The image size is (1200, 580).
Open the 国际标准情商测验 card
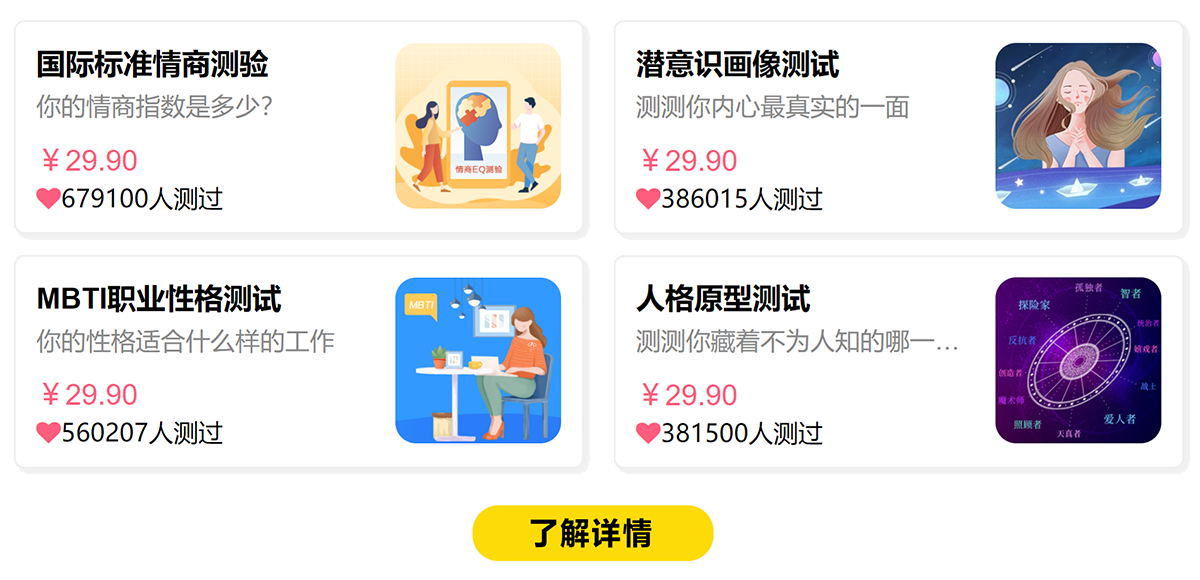tap(298, 128)
